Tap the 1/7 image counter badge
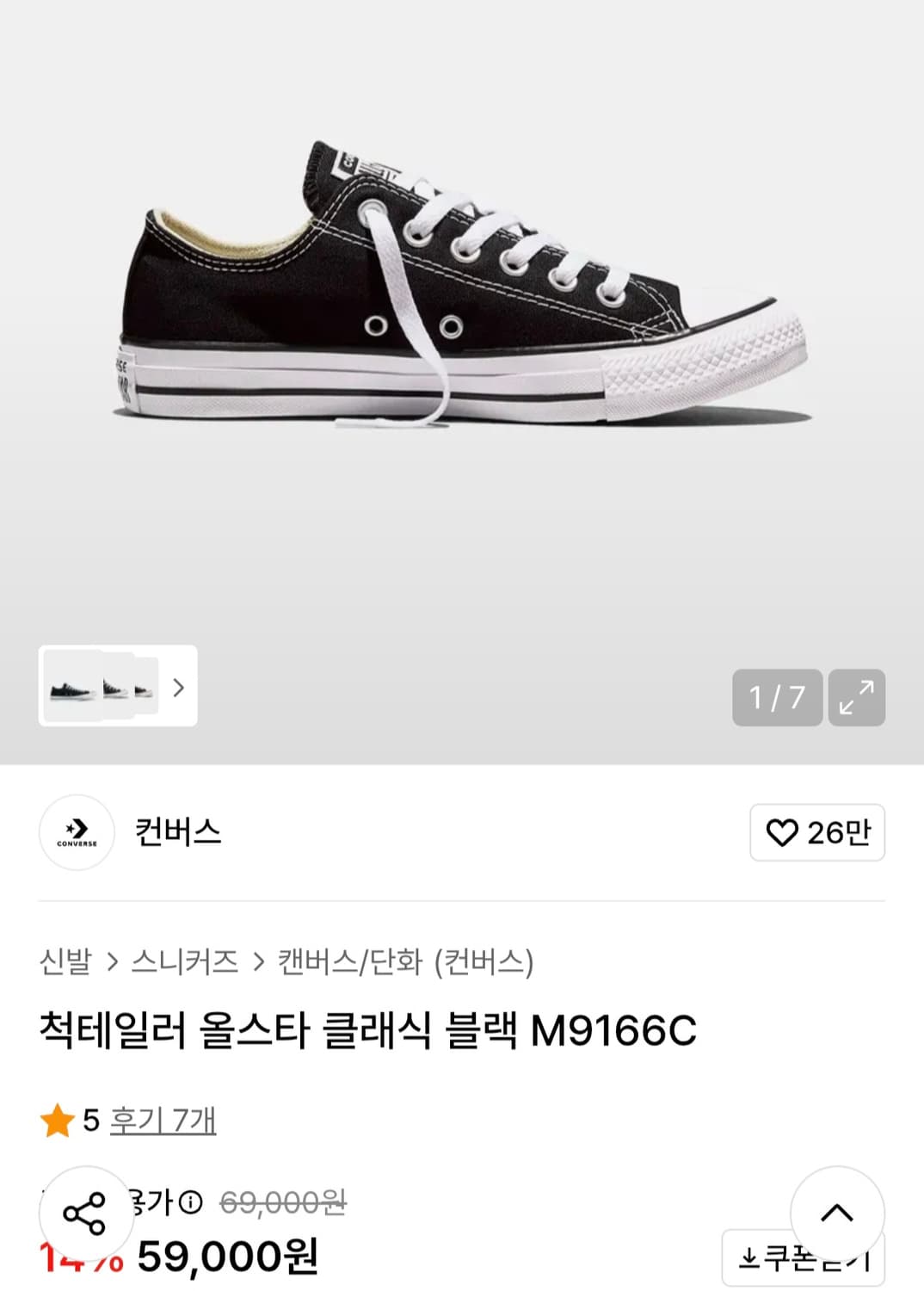The width and height of the screenshot is (924, 1291). point(777,697)
